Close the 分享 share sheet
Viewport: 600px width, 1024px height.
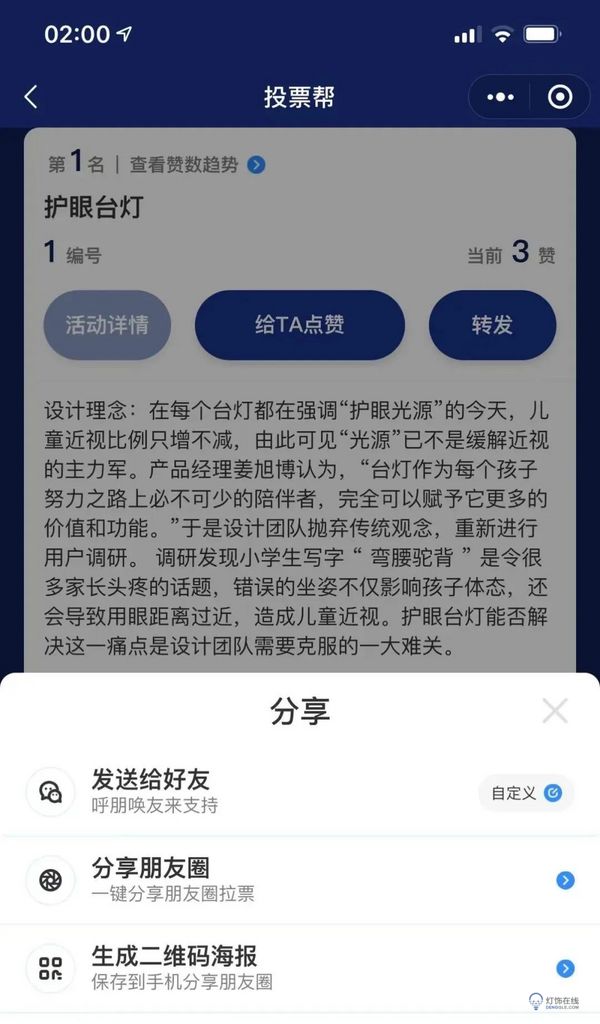pyautogui.click(x=554, y=711)
